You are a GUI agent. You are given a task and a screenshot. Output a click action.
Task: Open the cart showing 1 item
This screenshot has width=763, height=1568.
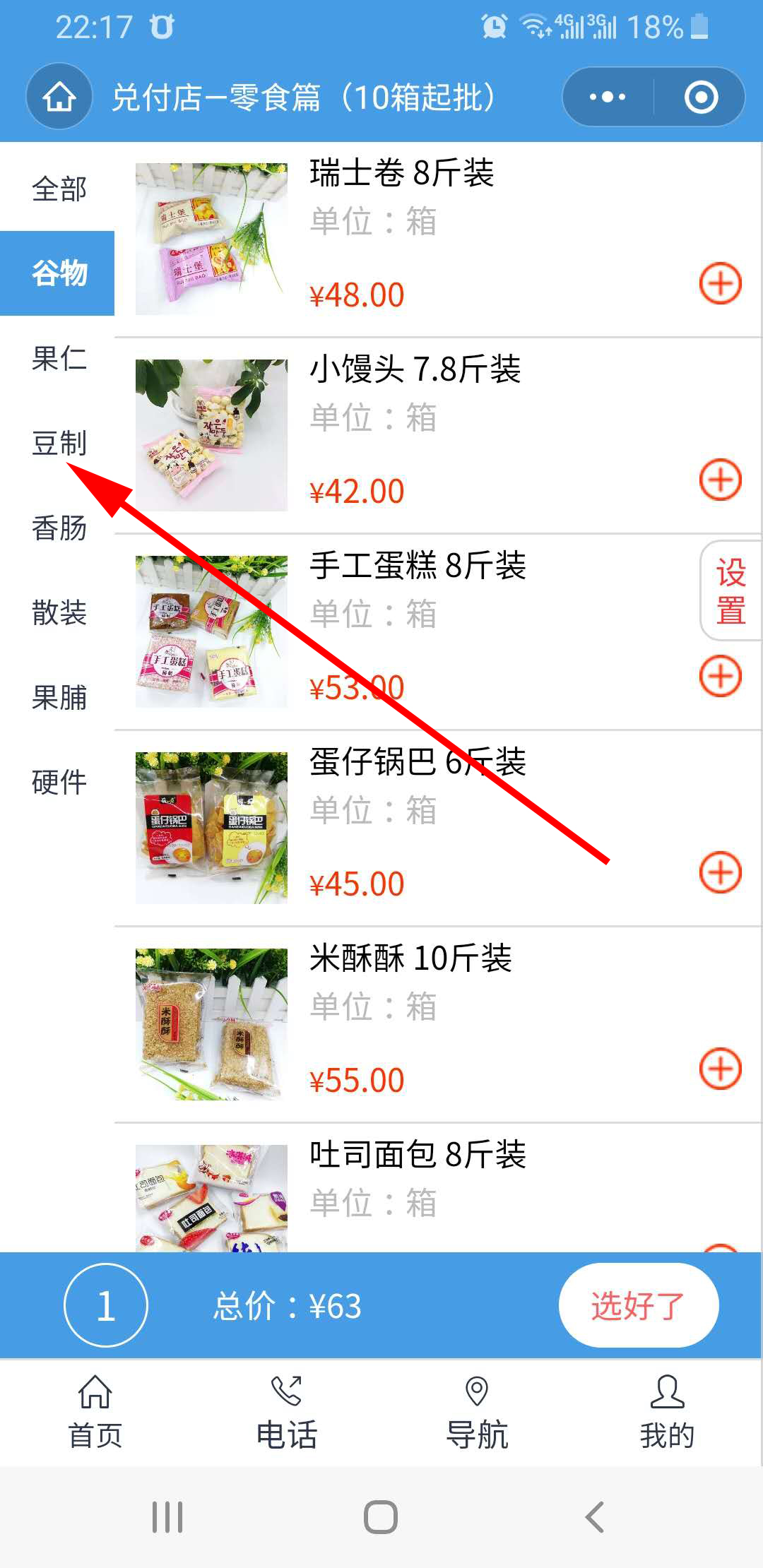pyautogui.click(x=106, y=1305)
